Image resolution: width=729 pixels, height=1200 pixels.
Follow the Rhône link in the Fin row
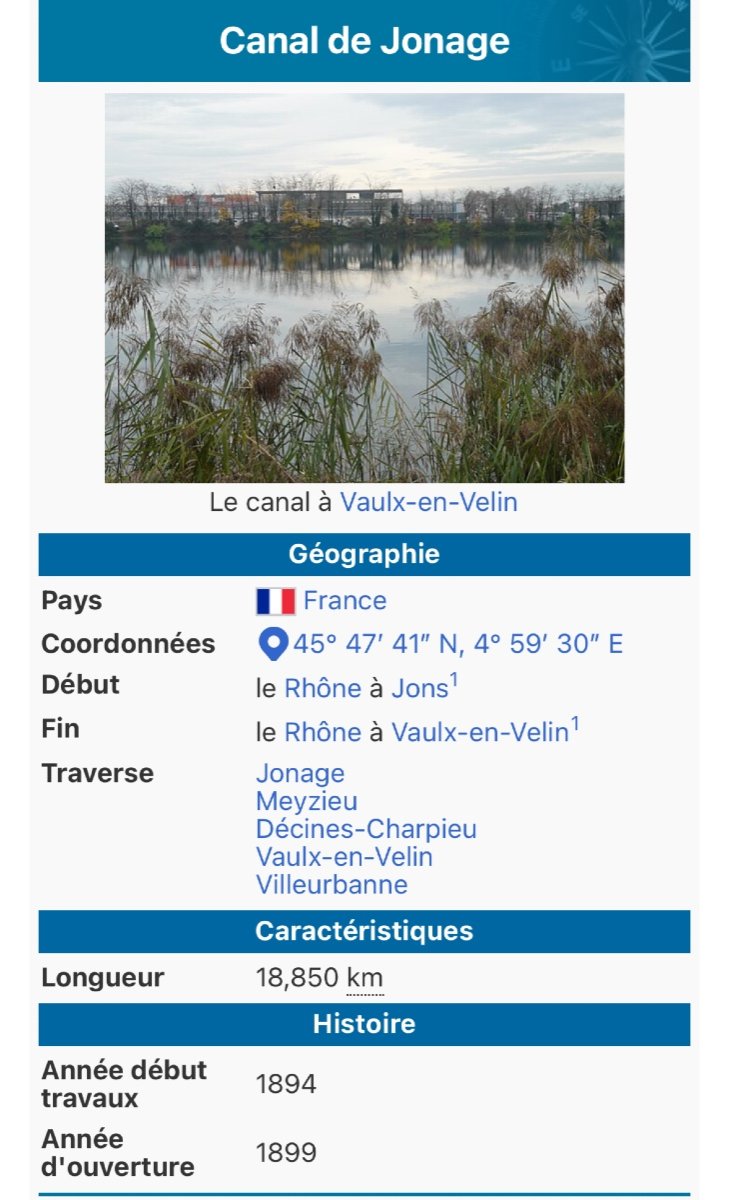point(322,732)
